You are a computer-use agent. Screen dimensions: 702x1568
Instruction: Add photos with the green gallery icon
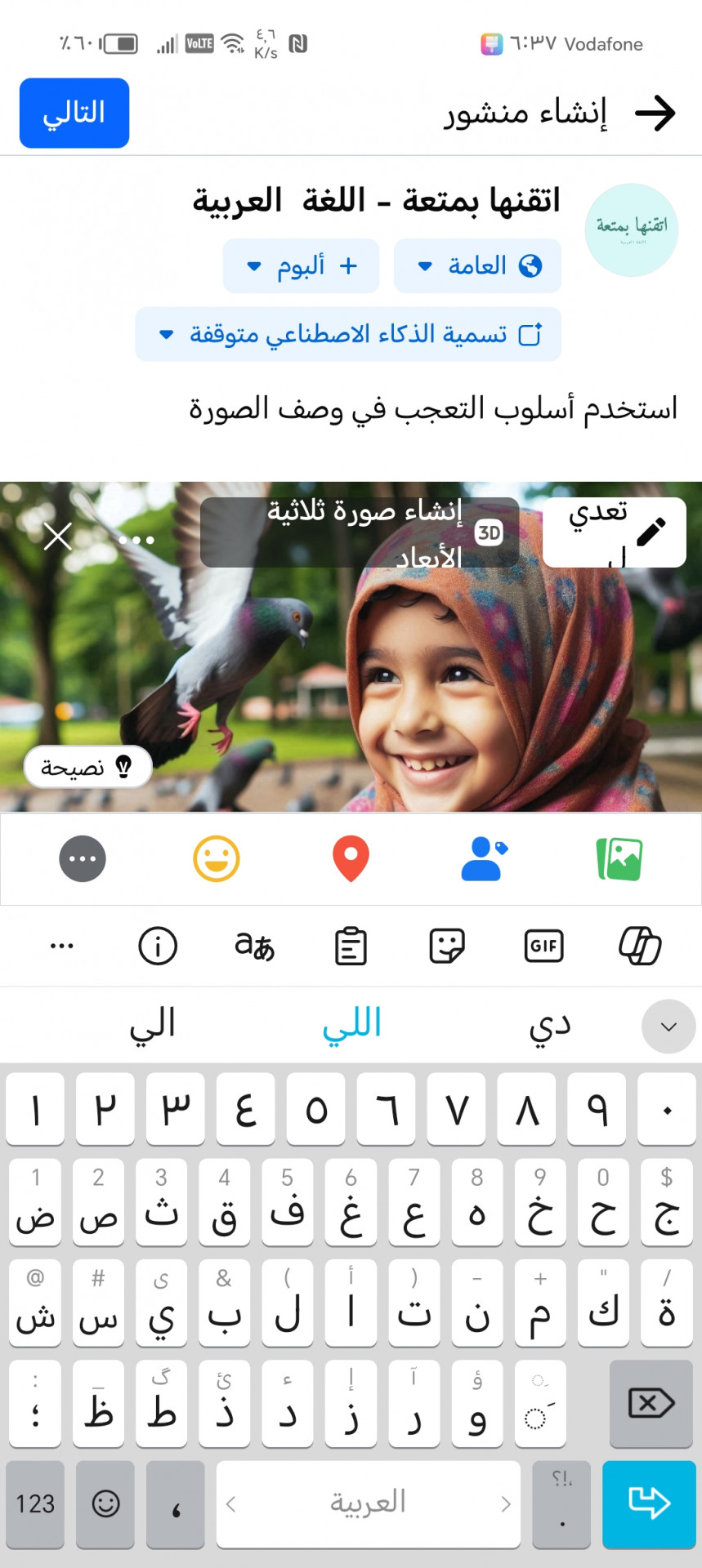(619, 859)
